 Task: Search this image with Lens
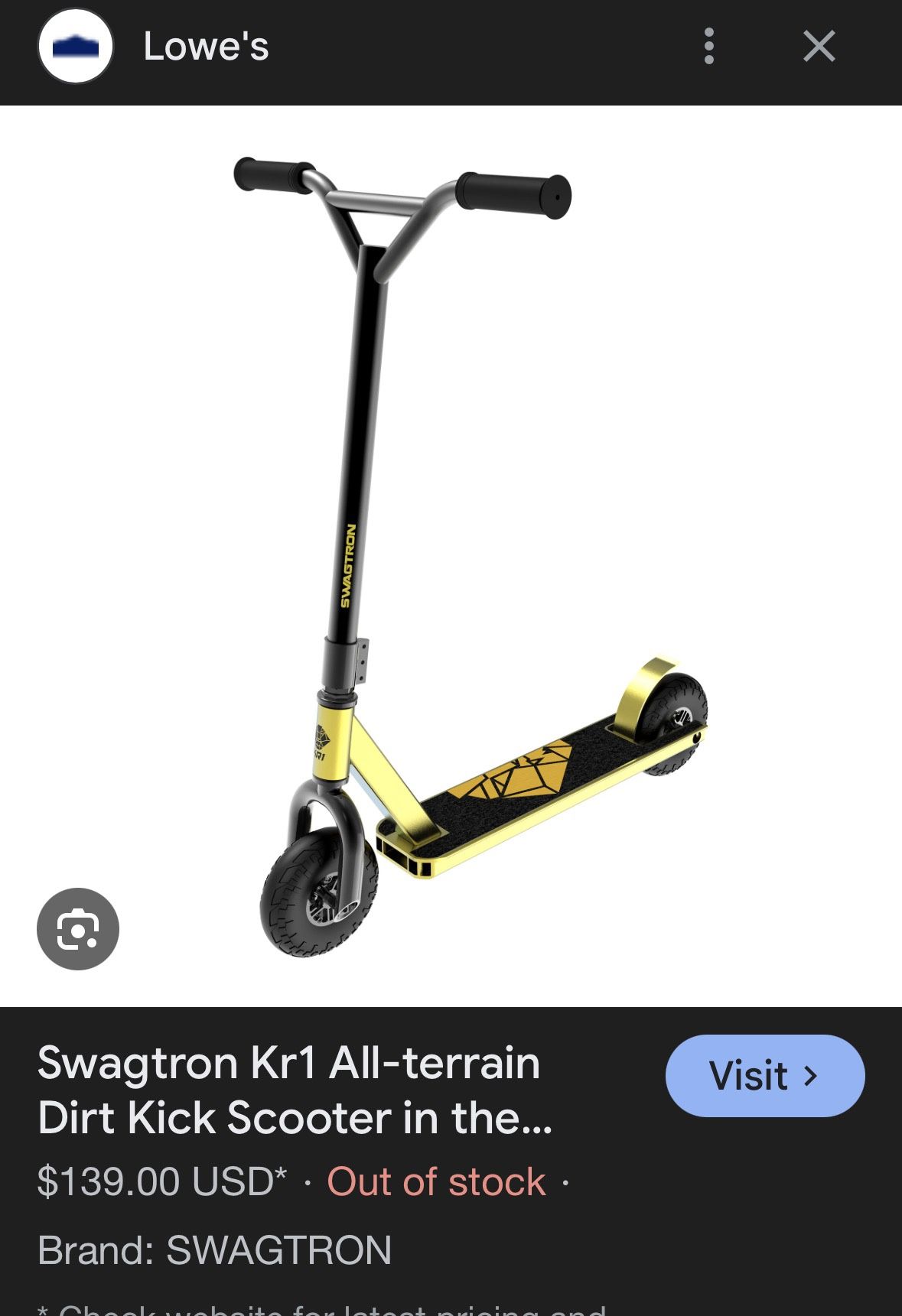pyautogui.click(x=78, y=929)
